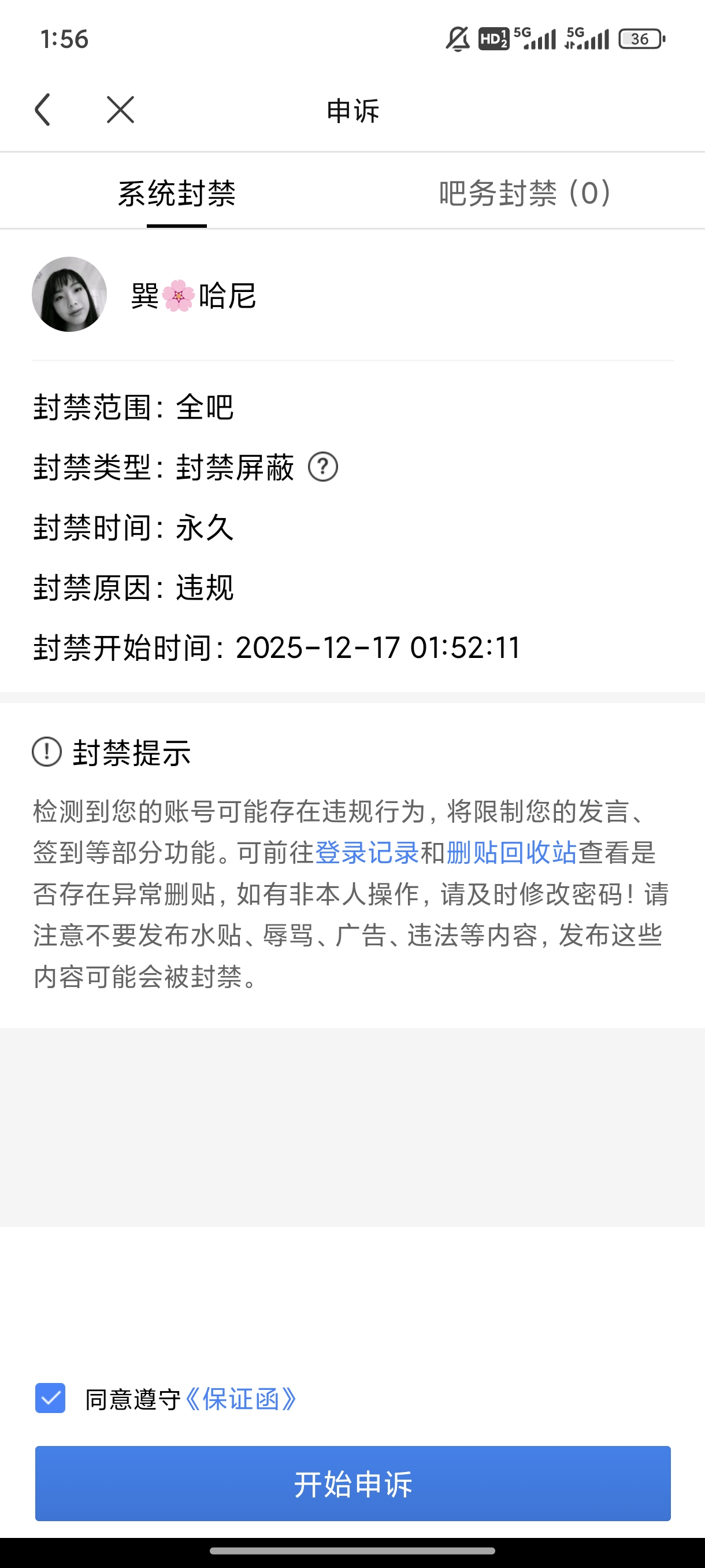Viewport: 705px width, 1568px height.
Task: Close the 申诉 appeal page
Action: coord(120,110)
